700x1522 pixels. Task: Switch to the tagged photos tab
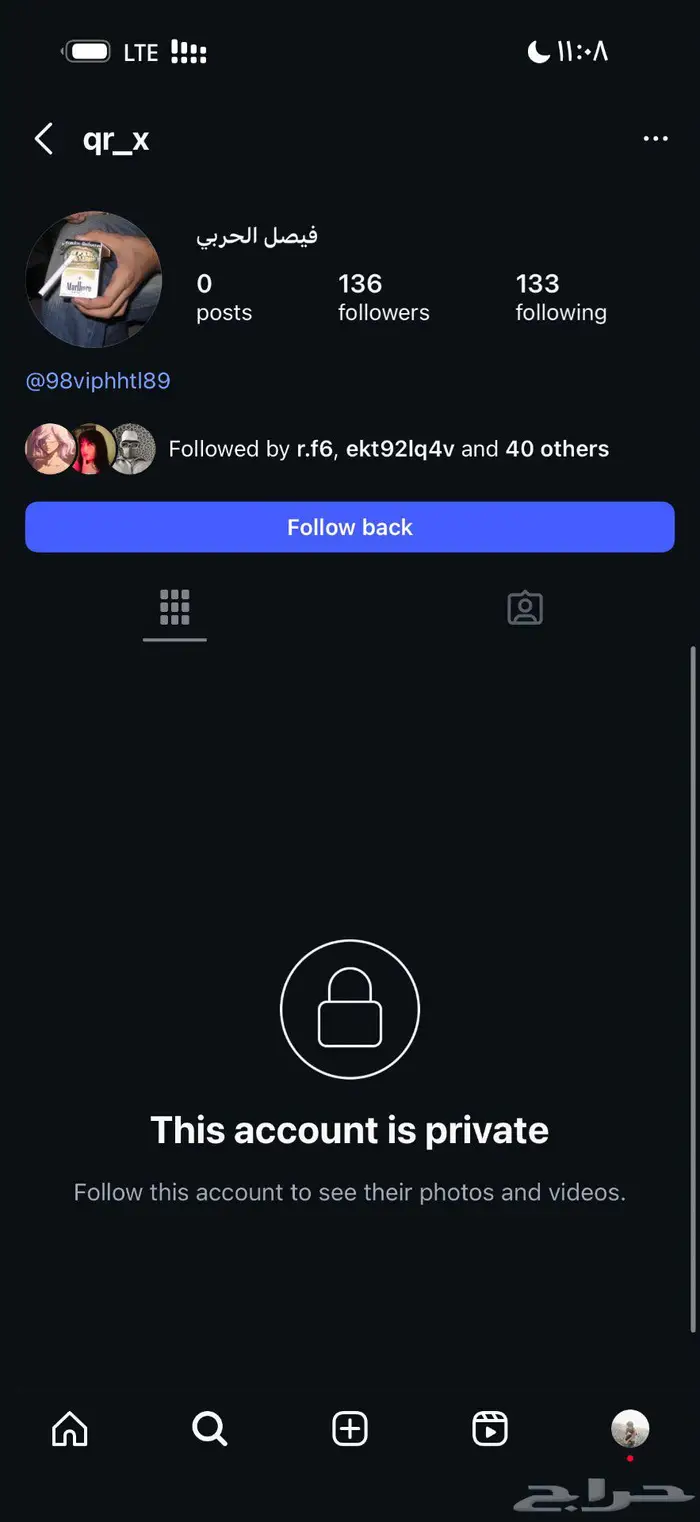525,608
